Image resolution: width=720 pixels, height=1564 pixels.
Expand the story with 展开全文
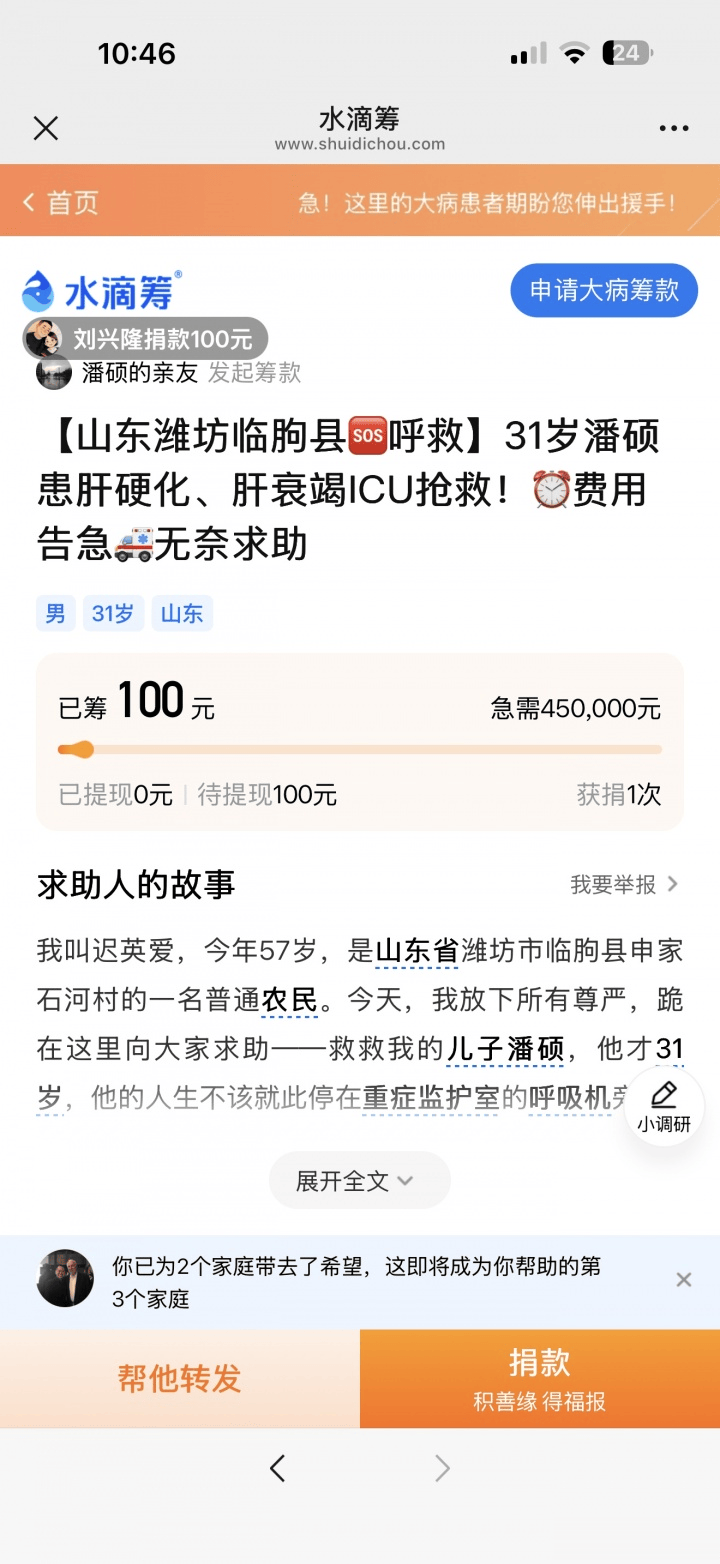[x=359, y=1180]
